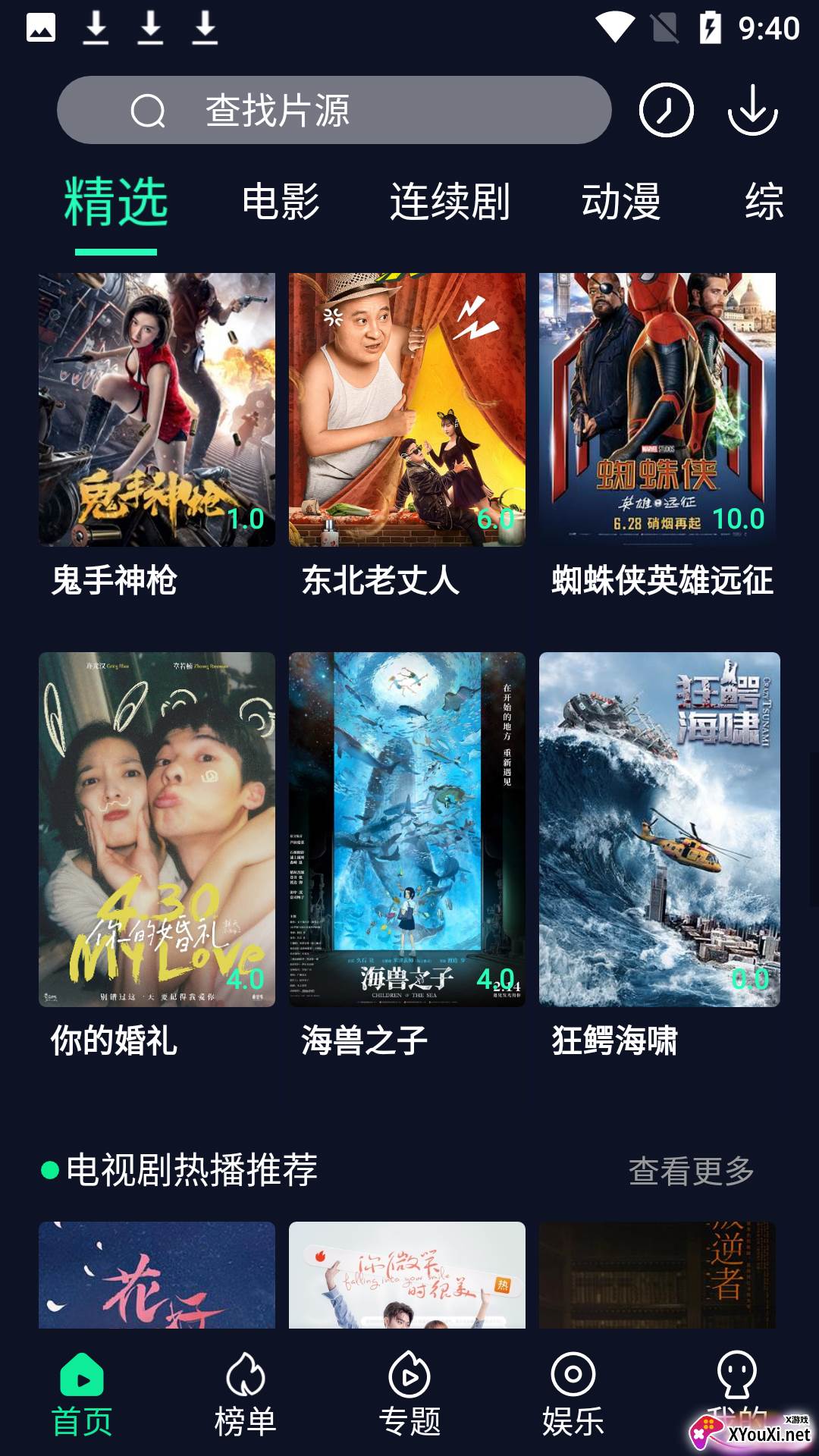Go to the 首页 home tab
This screenshot has width=819, height=1456.
pos(82,1394)
